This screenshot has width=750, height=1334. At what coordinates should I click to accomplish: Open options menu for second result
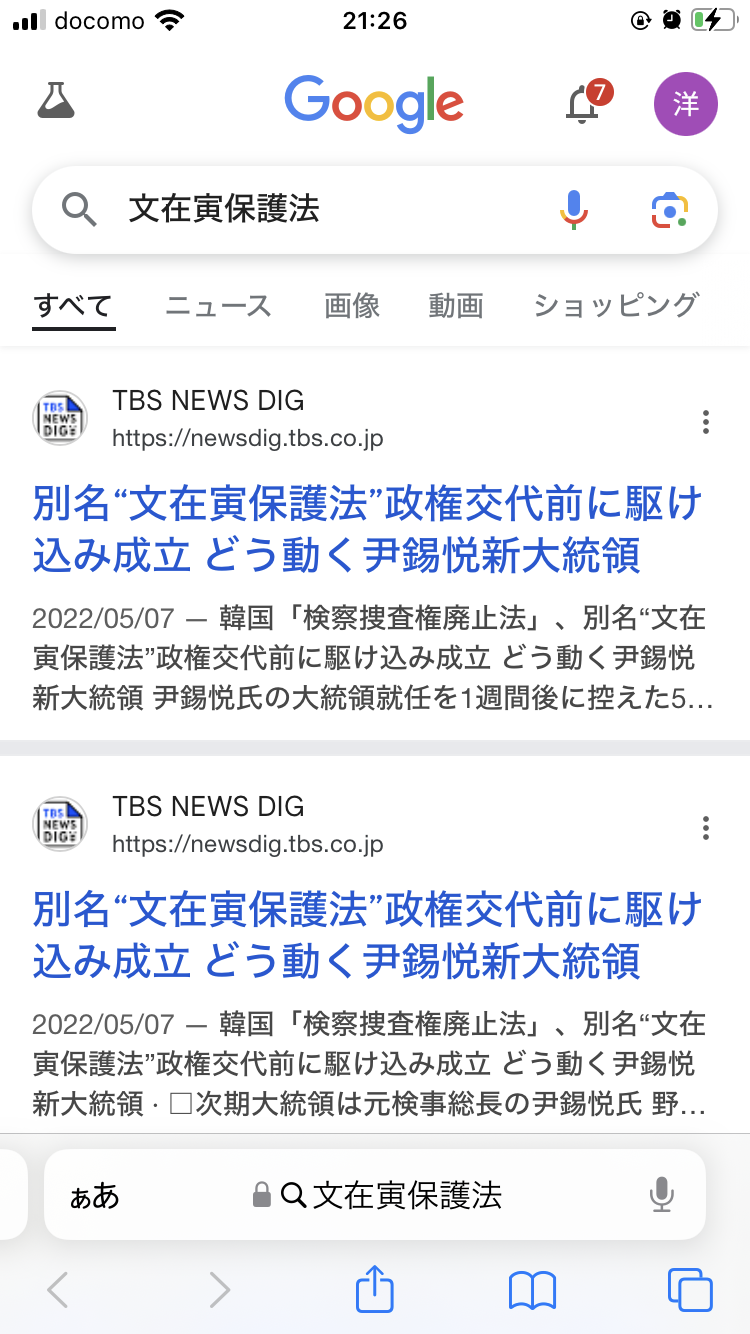[x=706, y=828]
